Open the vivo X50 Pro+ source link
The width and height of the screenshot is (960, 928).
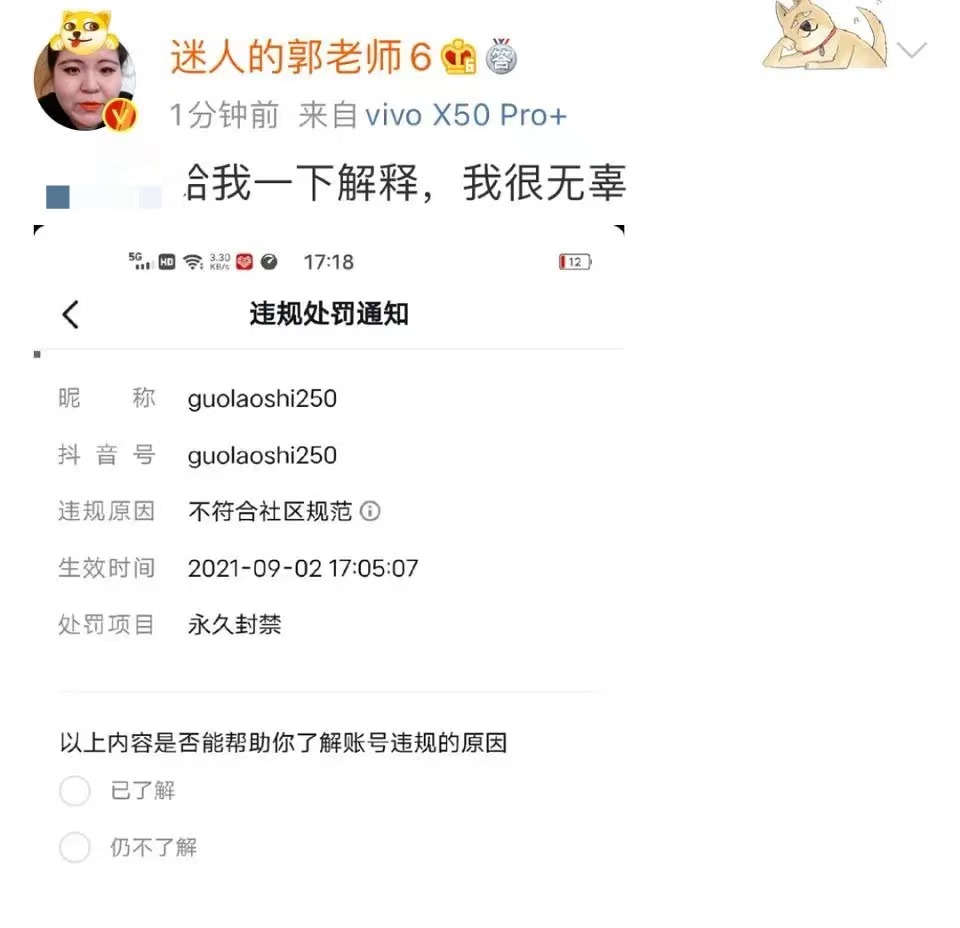point(466,115)
